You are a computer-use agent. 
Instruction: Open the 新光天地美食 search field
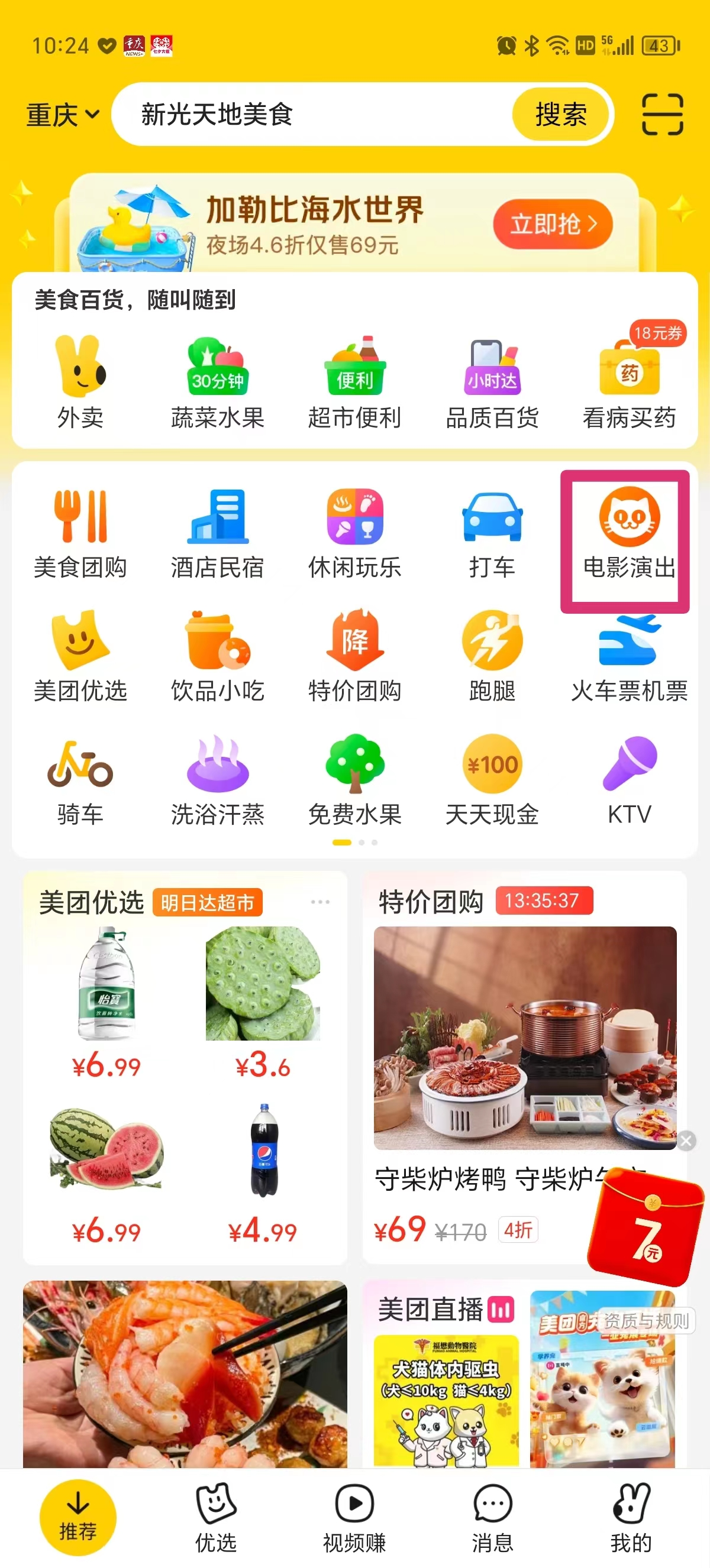pos(311,115)
